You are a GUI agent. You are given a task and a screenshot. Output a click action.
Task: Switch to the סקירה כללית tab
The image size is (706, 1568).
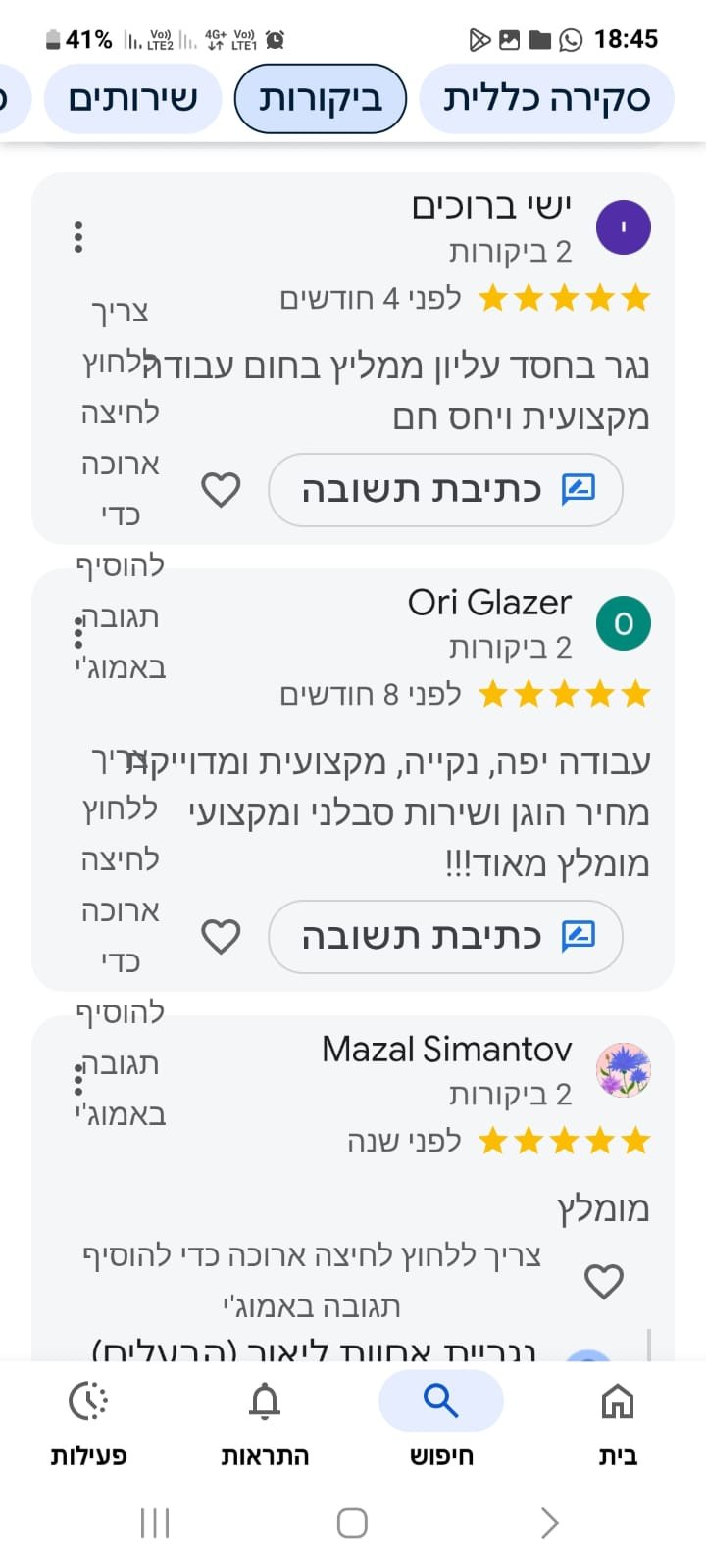[x=546, y=98]
